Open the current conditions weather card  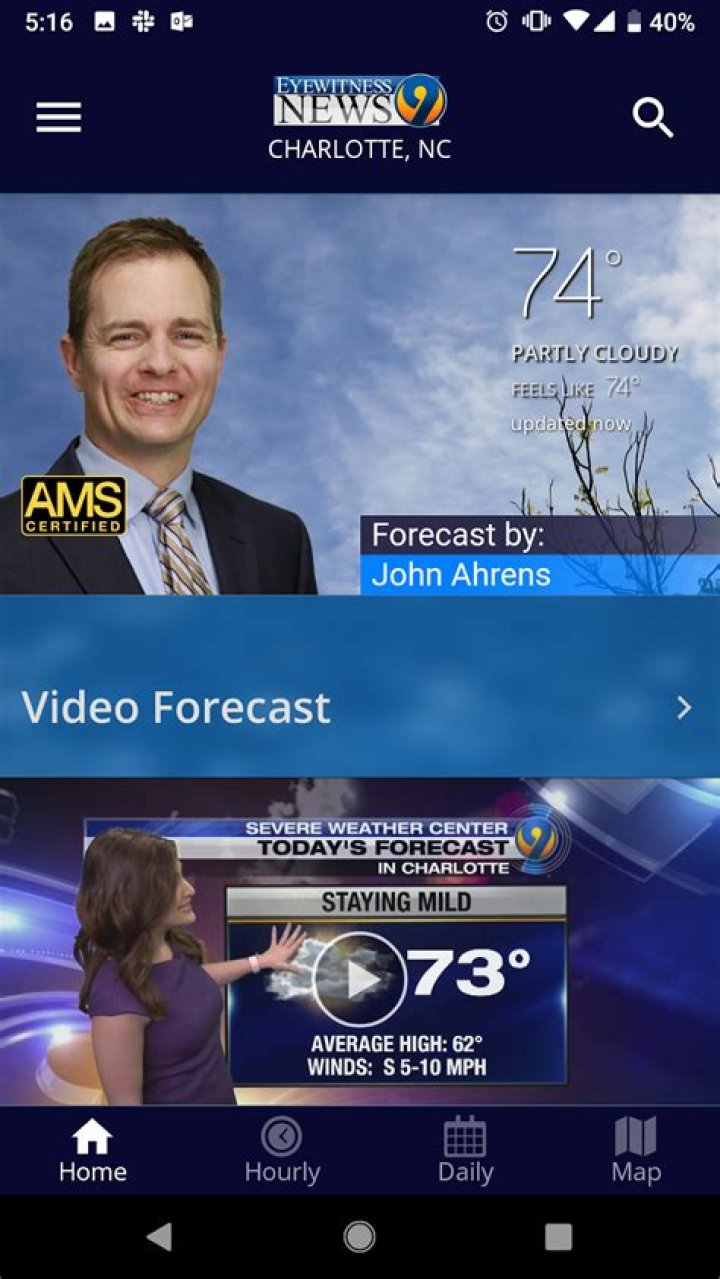coord(360,394)
